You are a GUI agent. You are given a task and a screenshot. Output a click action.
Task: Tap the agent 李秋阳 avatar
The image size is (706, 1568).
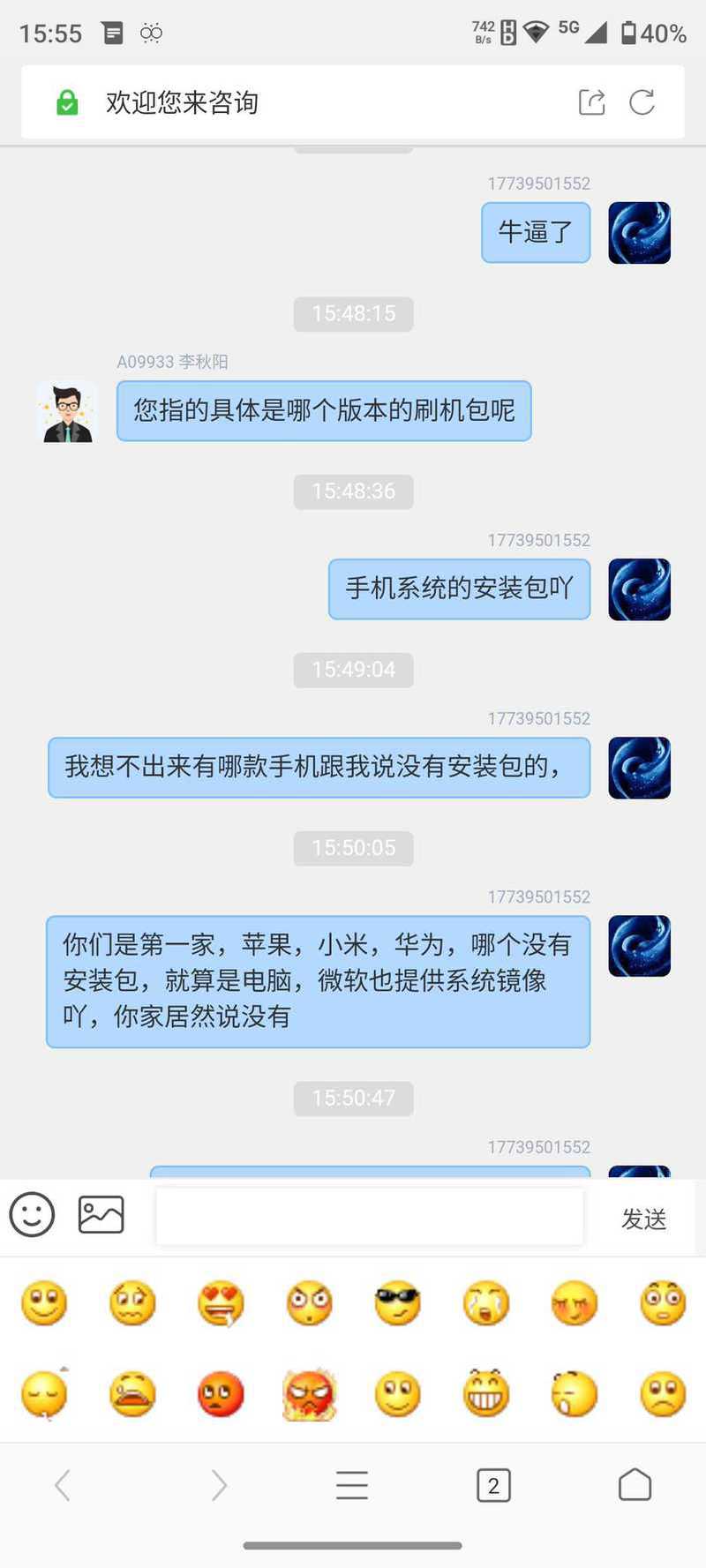point(67,411)
